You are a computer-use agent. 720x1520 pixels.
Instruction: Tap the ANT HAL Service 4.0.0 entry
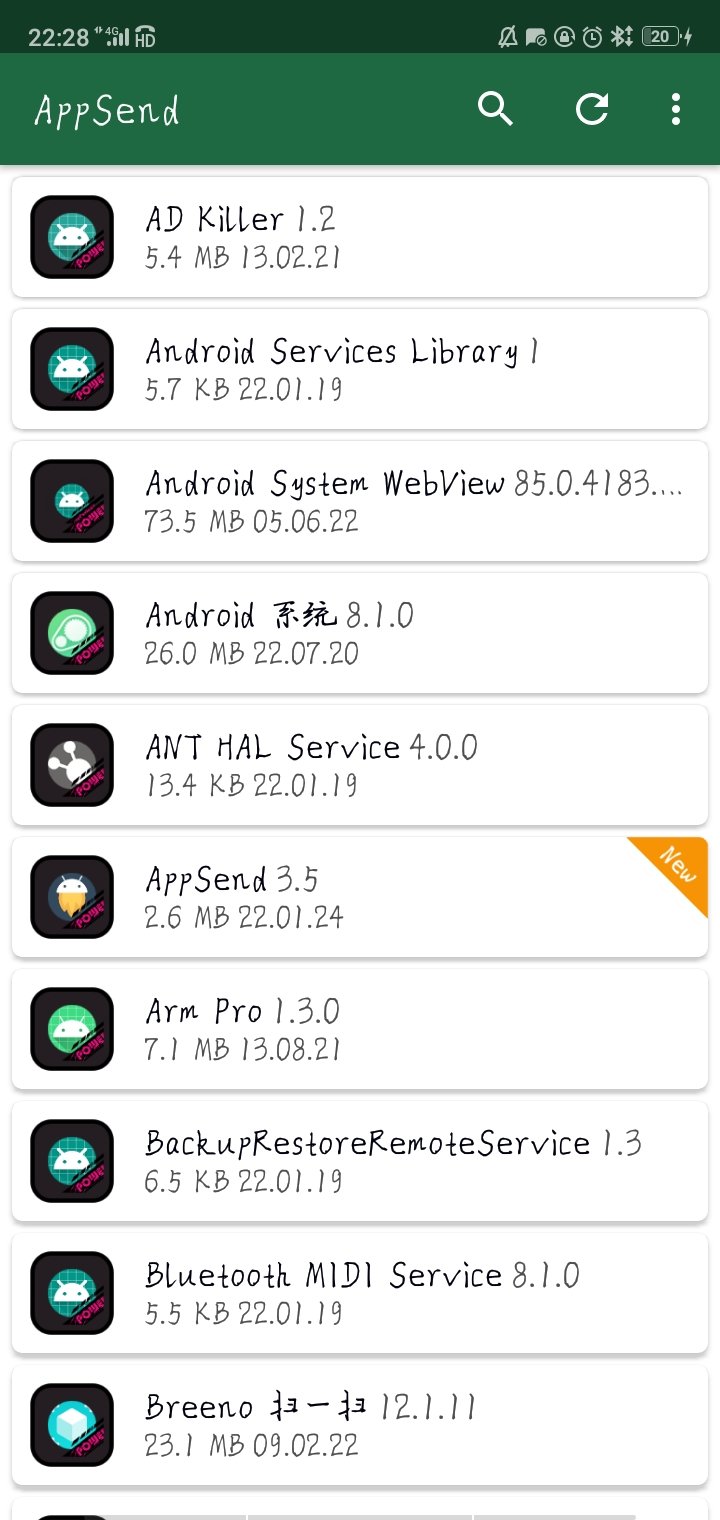360,764
